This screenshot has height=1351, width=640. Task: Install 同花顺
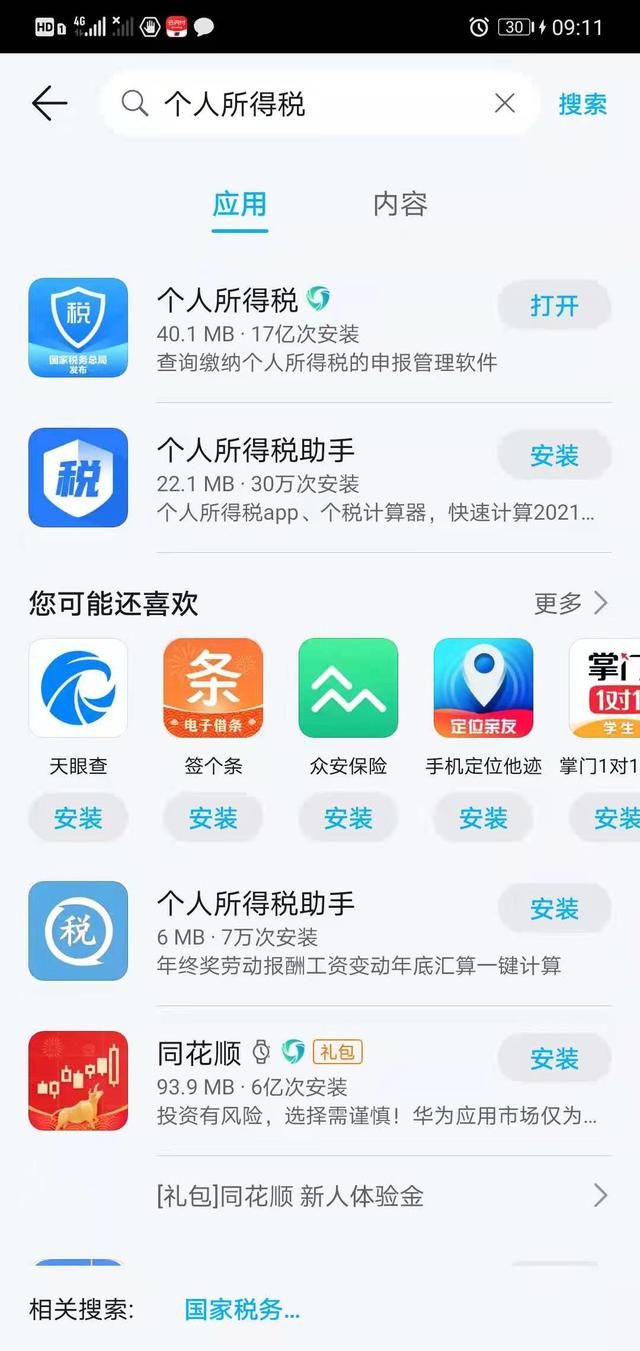tap(554, 1059)
